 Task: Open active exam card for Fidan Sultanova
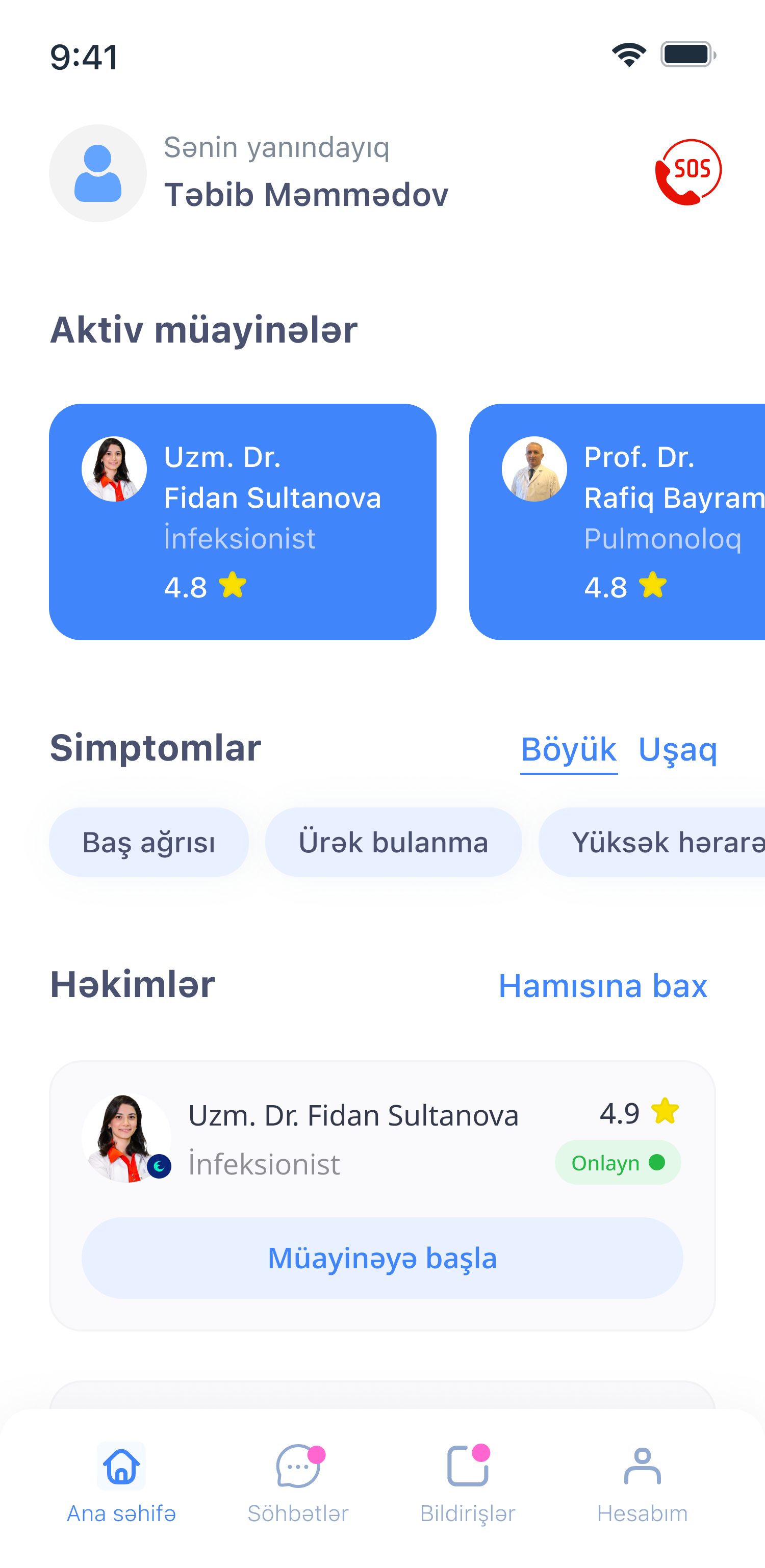tap(242, 521)
